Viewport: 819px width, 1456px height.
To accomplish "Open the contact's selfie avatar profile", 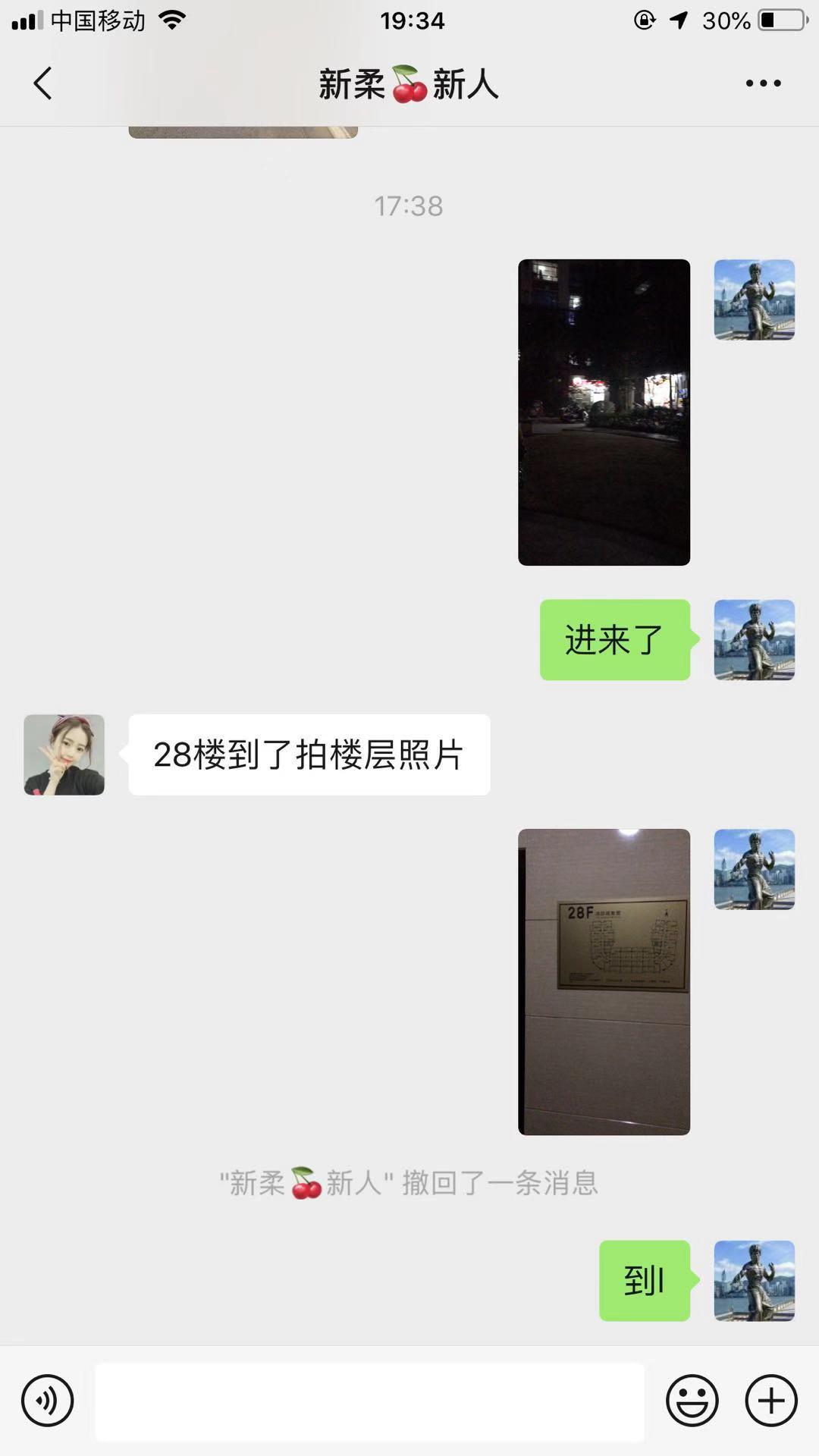I will tap(64, 755).
